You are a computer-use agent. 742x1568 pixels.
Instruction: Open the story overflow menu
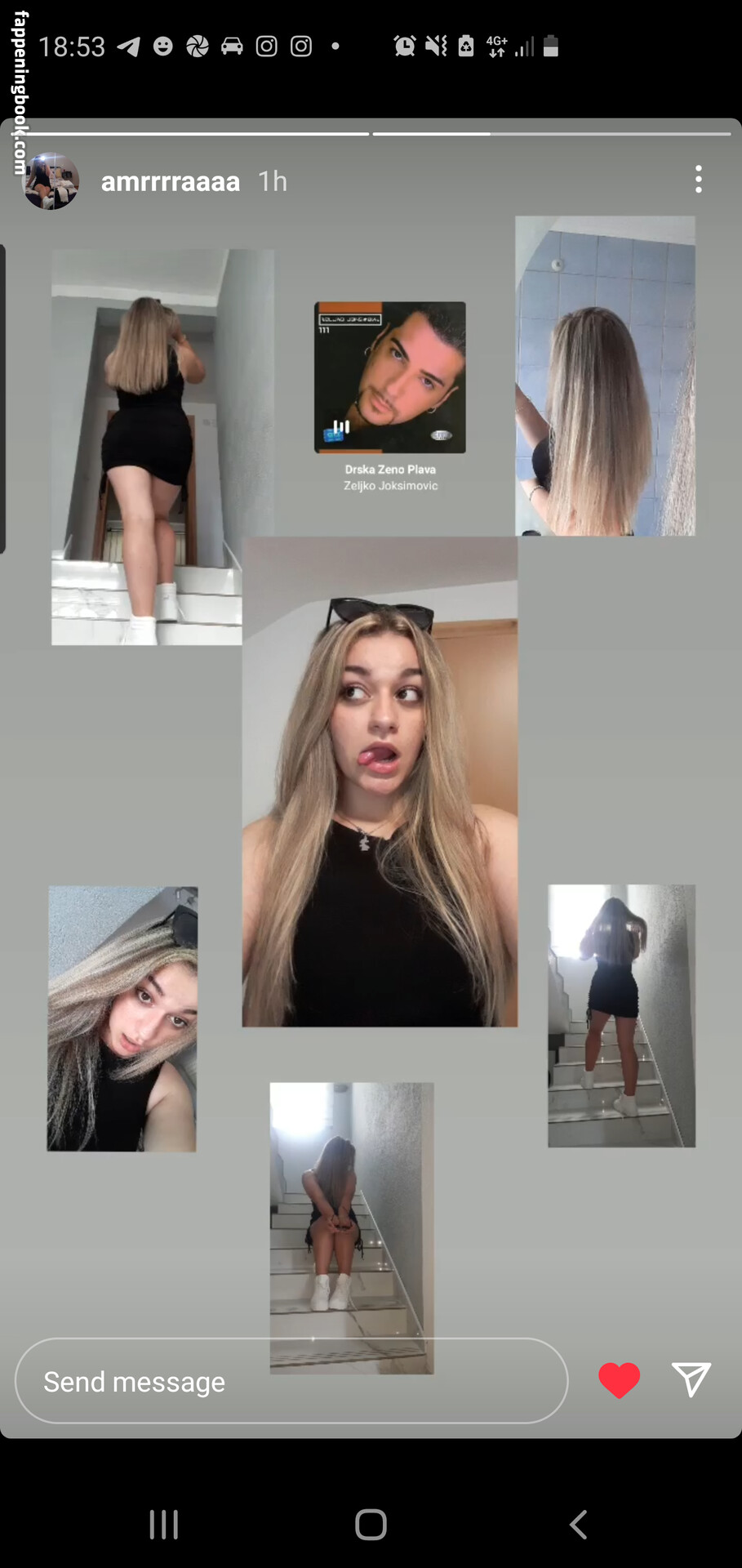(699, 179)
